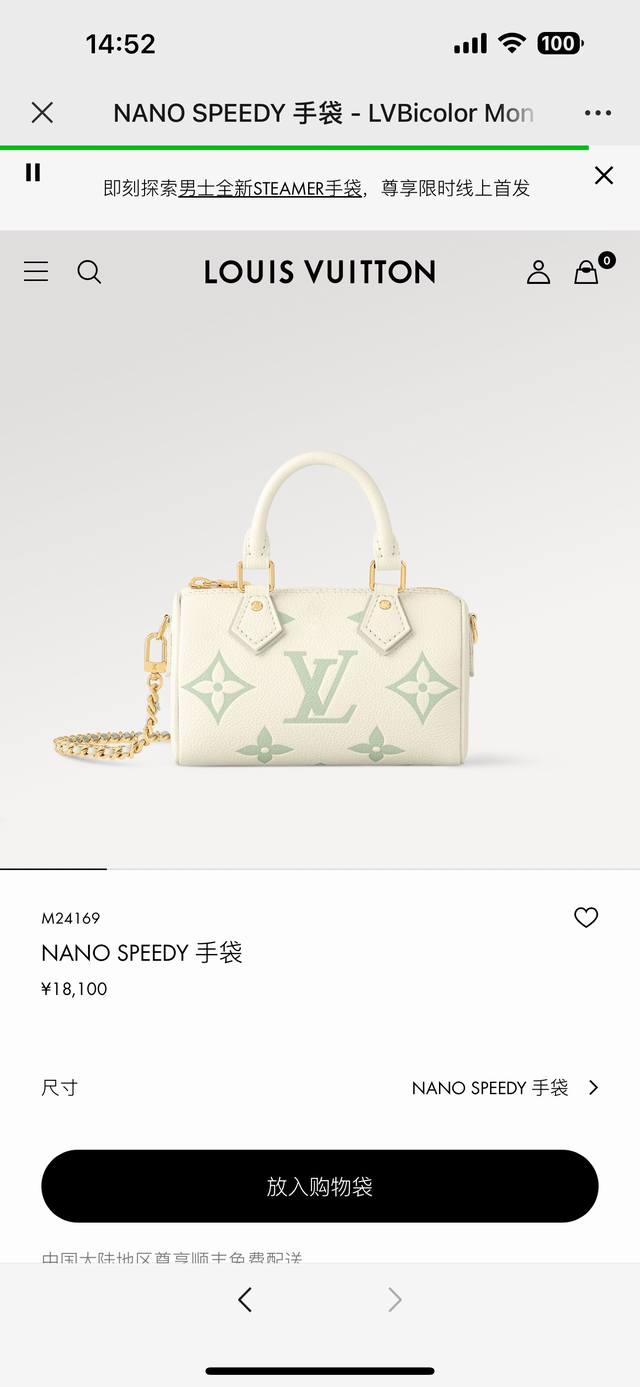Viewport: 640px width, 1387px height.
Task: Close the in-app browser page
Action: [42, 113]
